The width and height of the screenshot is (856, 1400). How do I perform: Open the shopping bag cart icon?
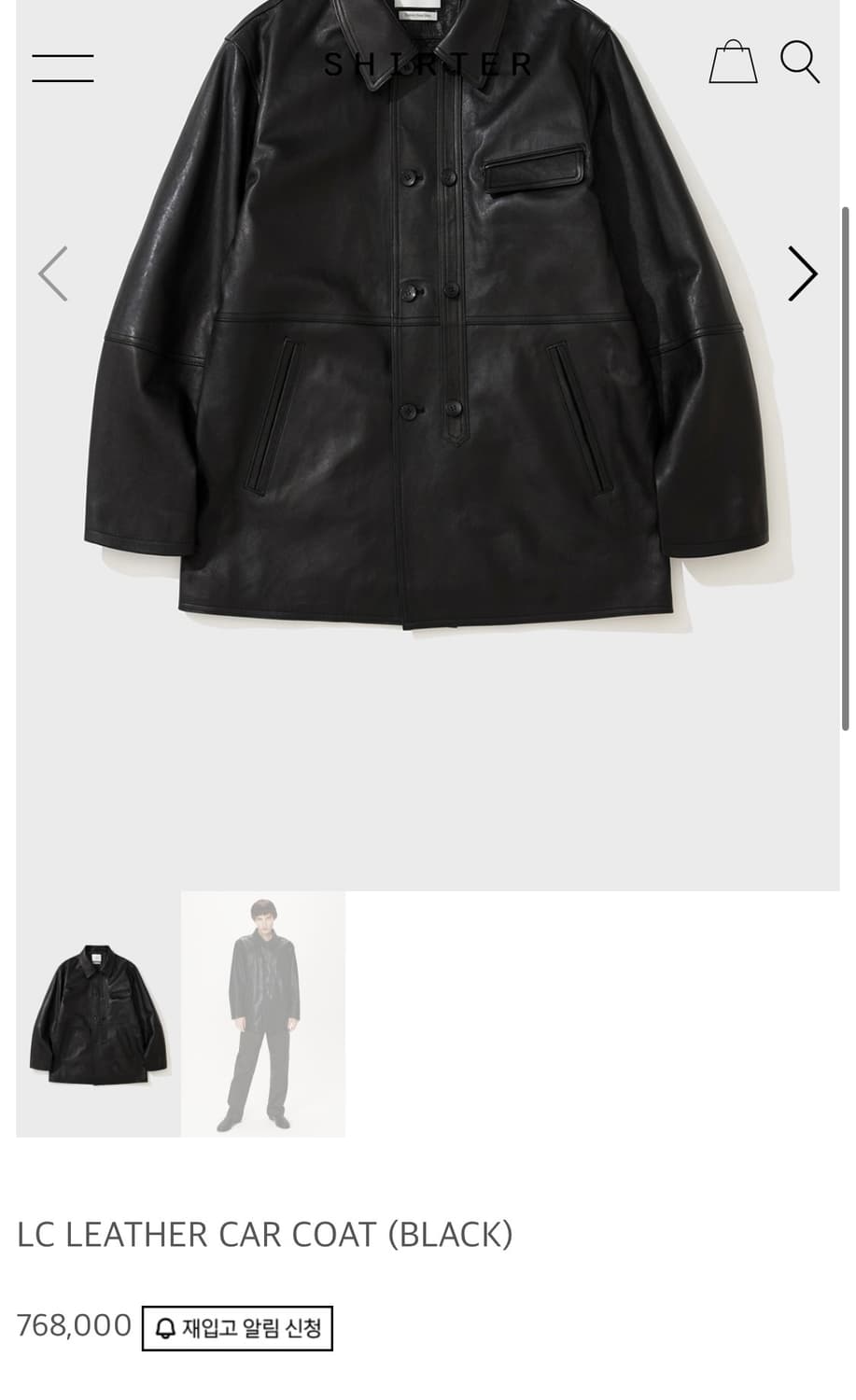[734, 62]
